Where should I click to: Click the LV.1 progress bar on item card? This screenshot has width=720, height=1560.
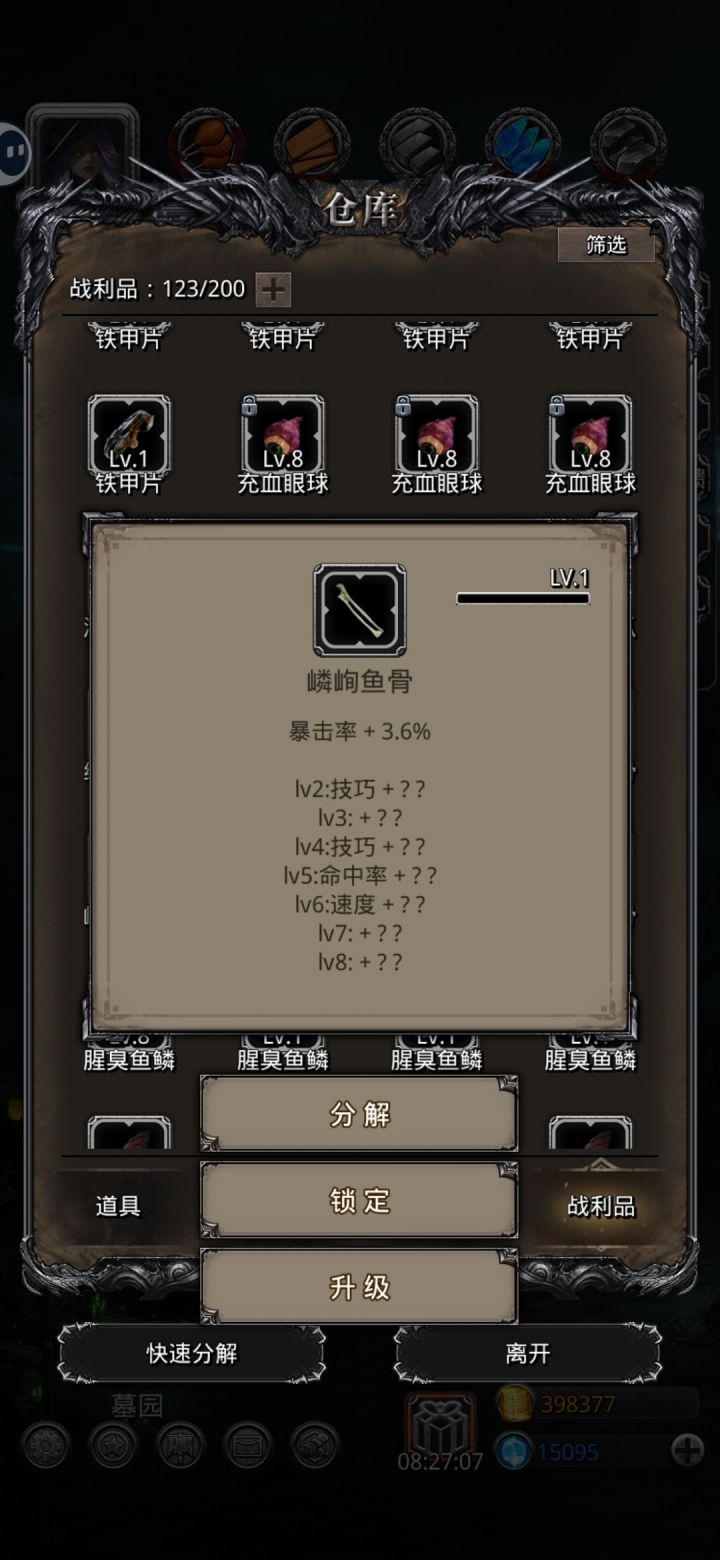[x=524, y=597]
